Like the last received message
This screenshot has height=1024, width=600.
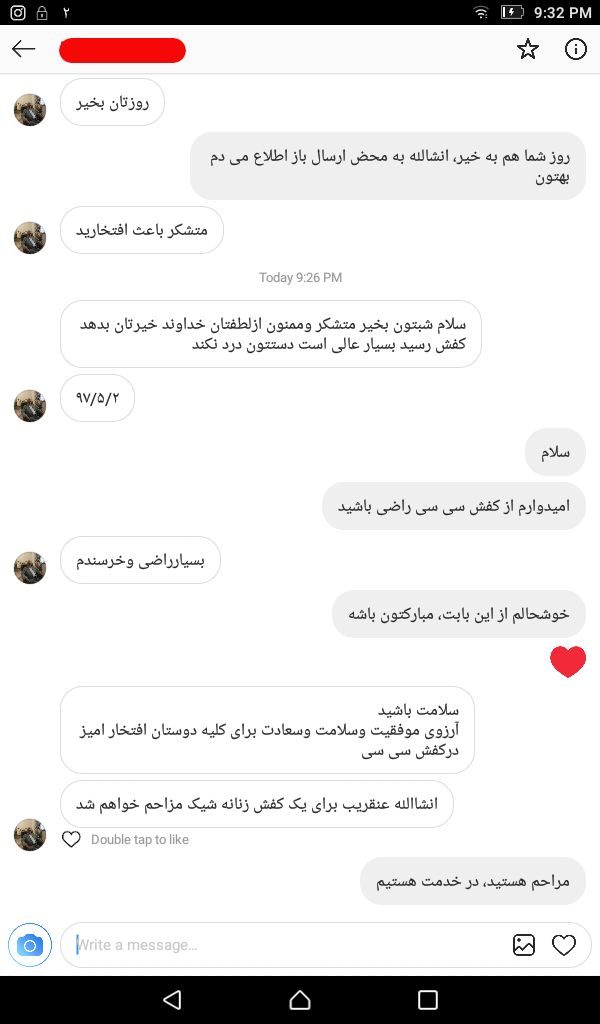(x=71, y=840)
